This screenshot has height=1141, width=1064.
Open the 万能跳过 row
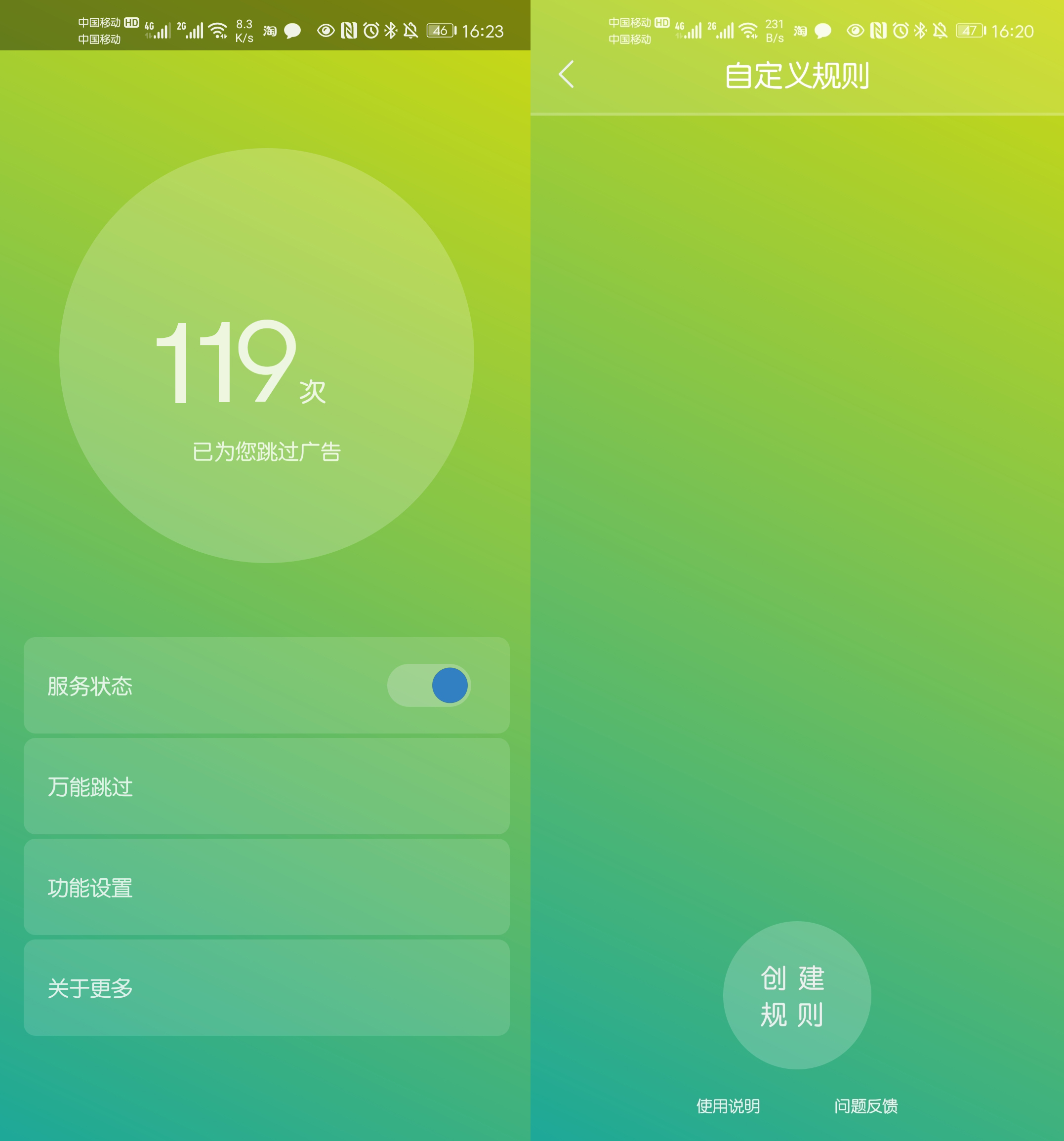pos(266,786)
